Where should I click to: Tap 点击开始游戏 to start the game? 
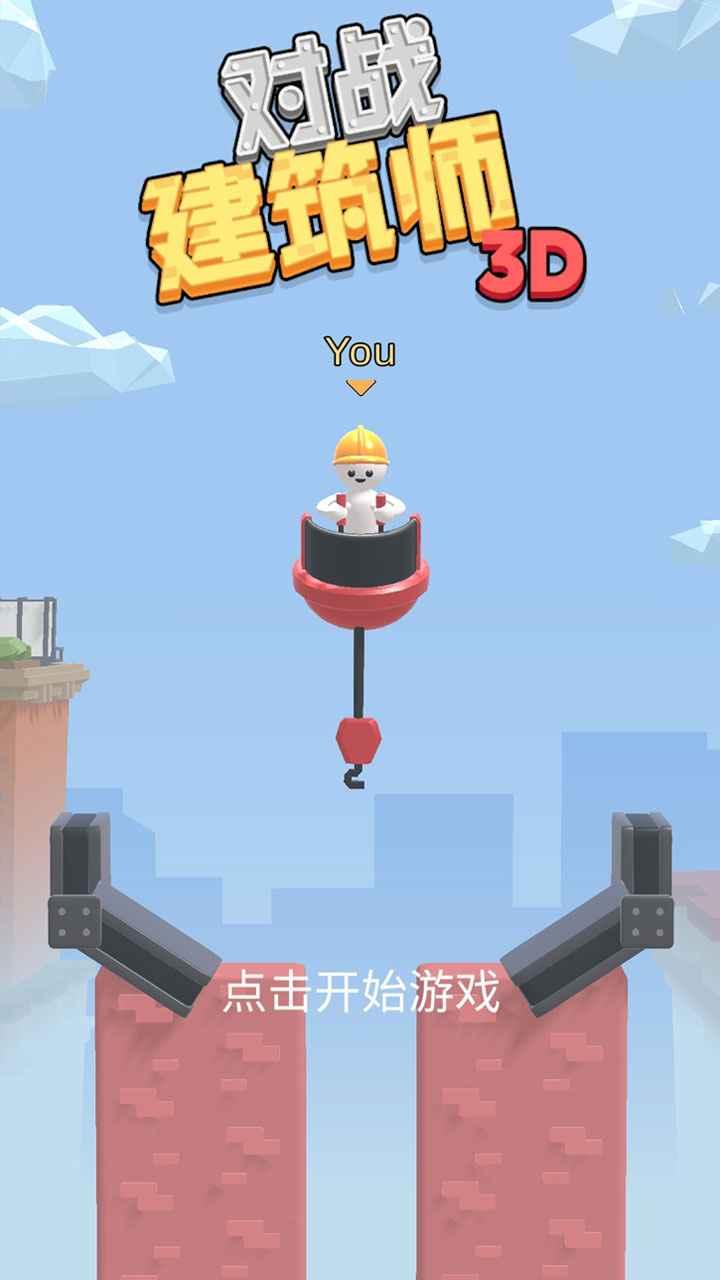pos(360,995)
